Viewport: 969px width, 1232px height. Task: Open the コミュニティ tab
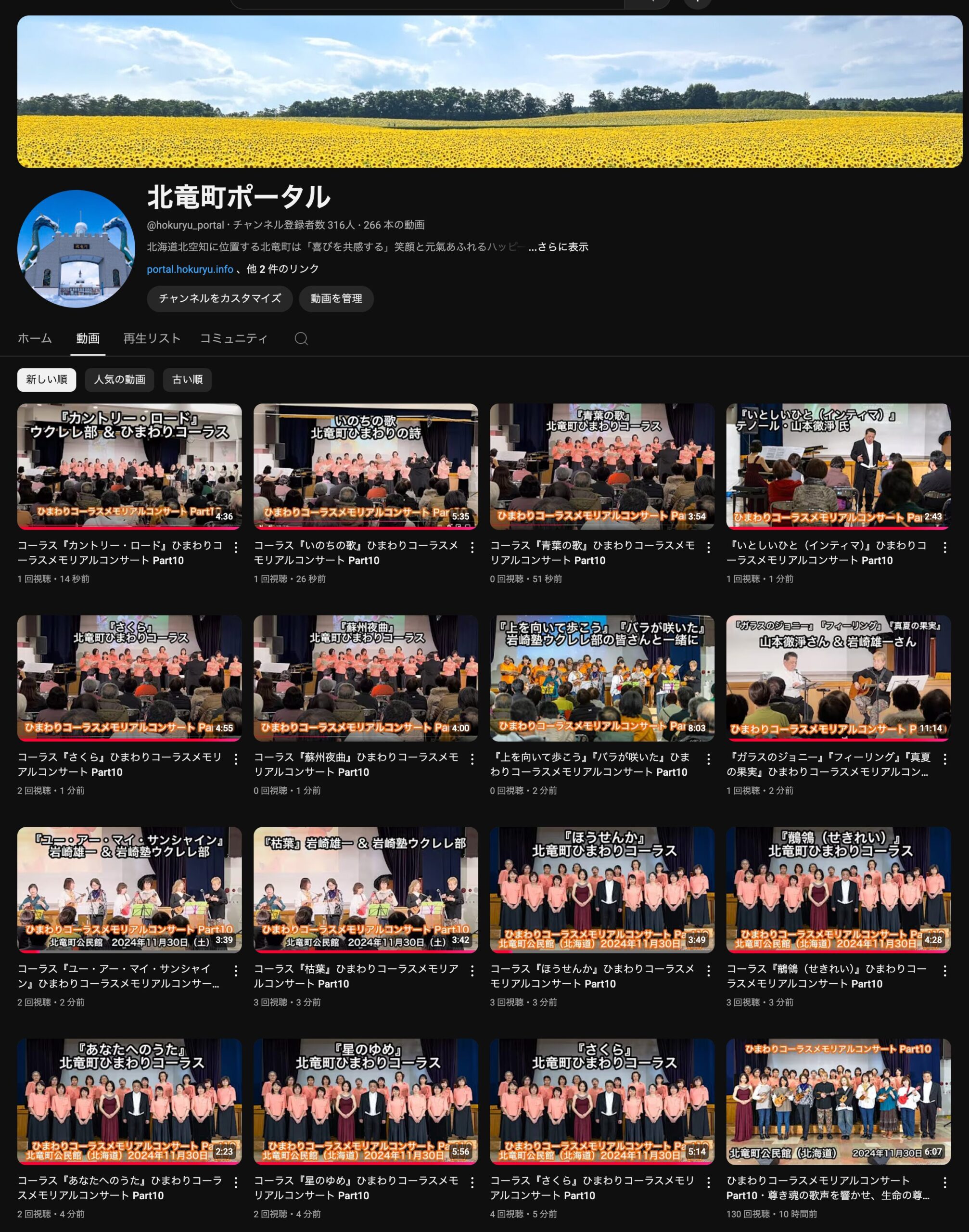point(233,339)
